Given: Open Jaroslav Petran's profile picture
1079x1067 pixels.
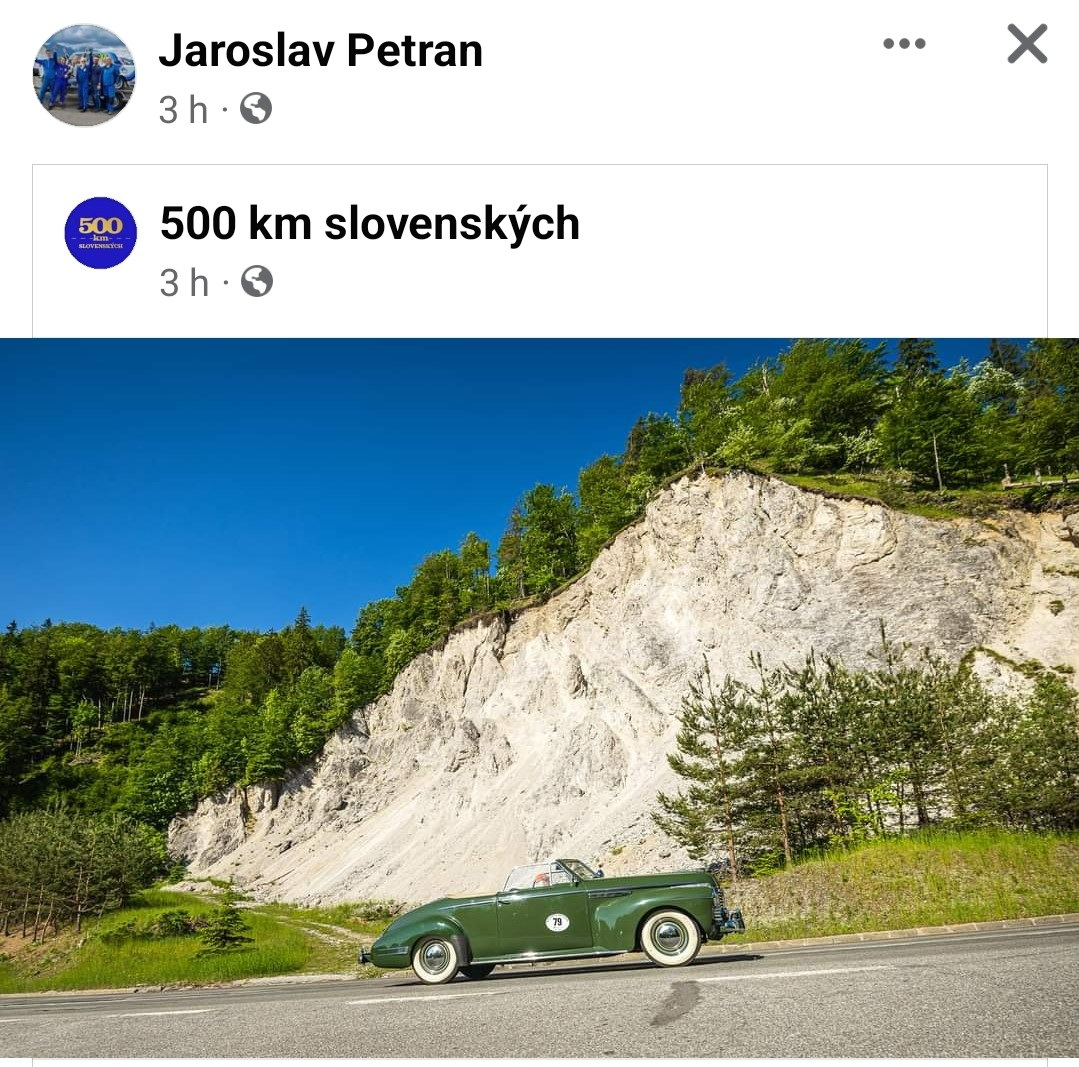Looking at the screenshot, I should (x=84, y=75).
